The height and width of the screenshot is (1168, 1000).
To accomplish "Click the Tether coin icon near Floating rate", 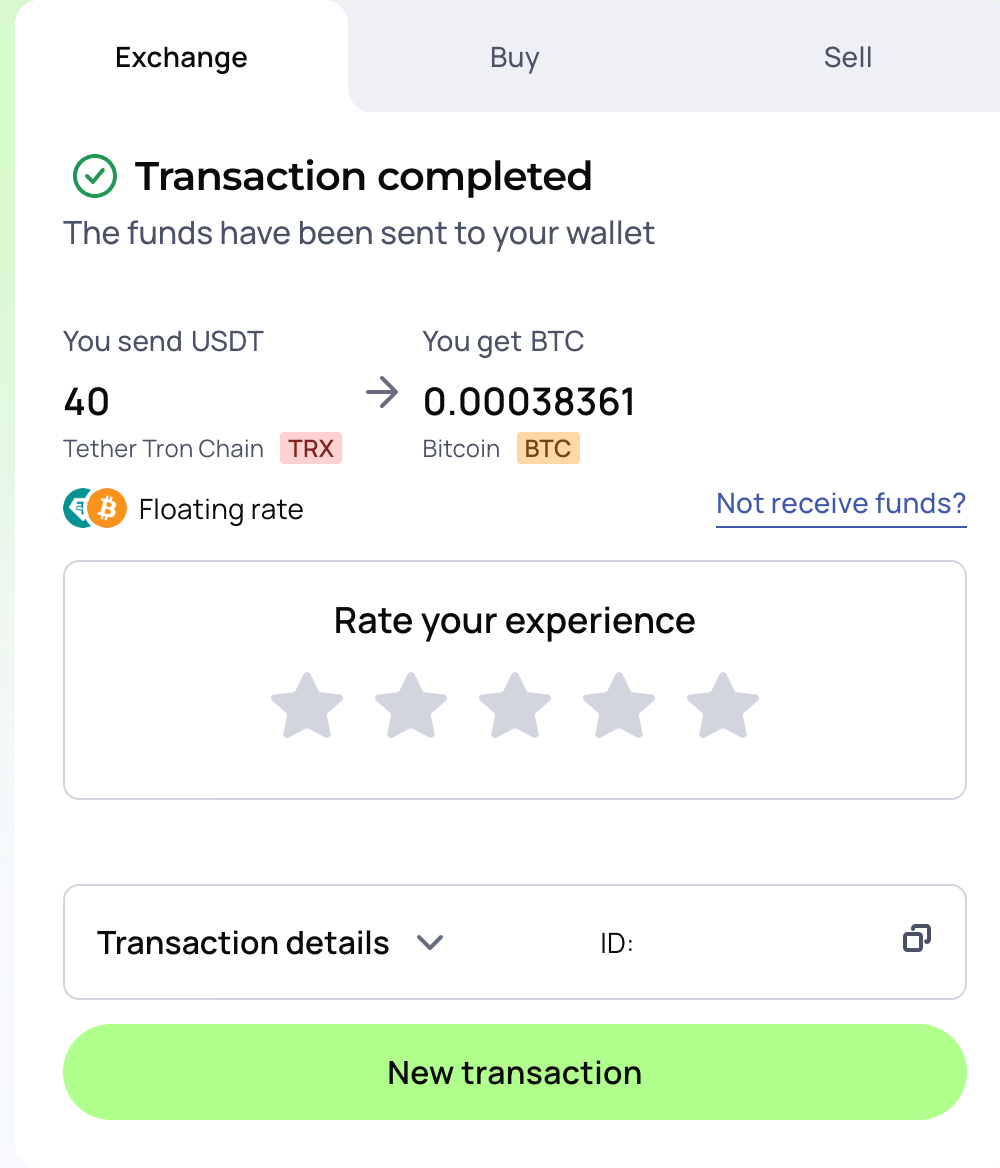I will pos(82,508).
